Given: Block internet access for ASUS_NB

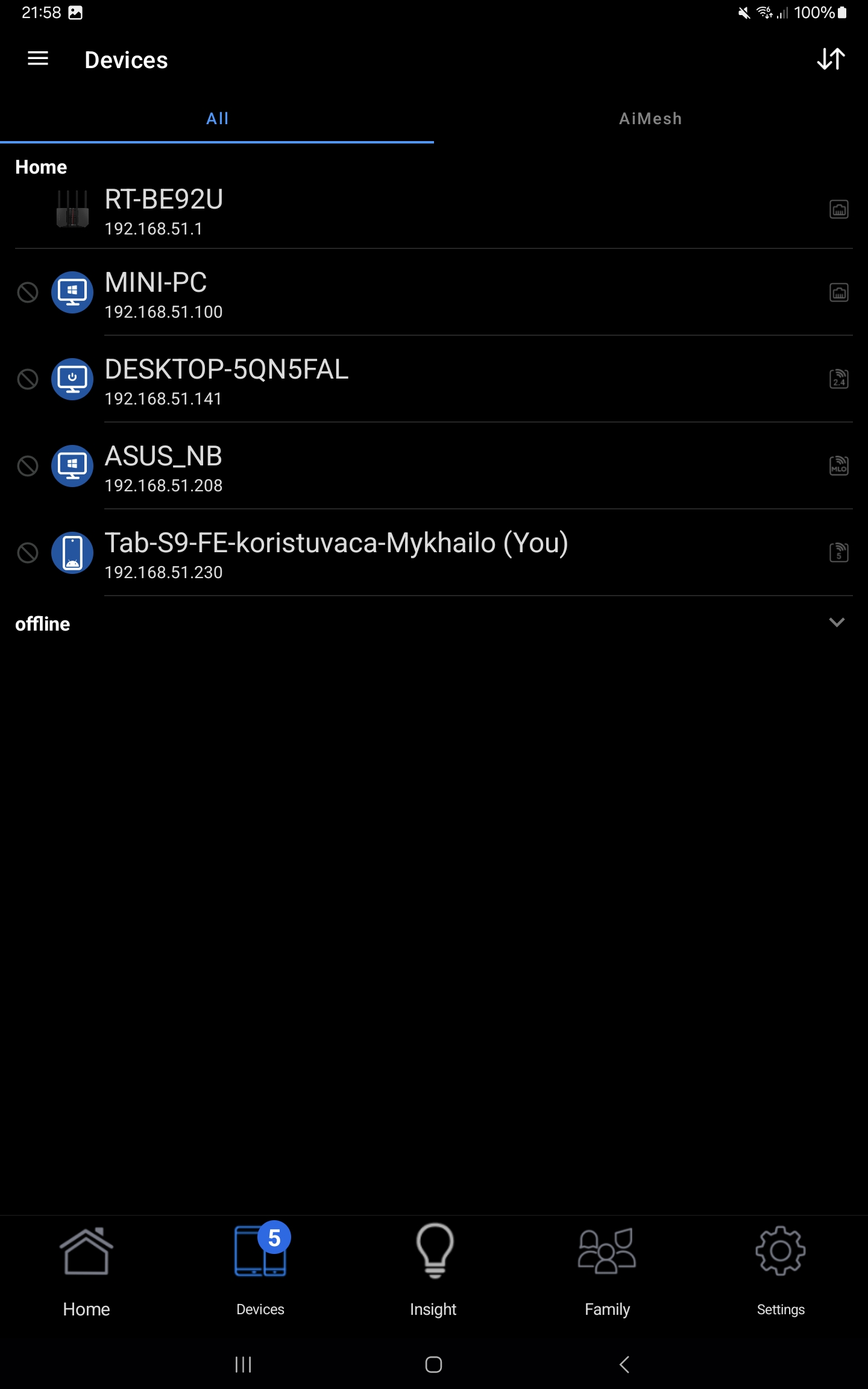Looking at the screenshot, I should point(28,466).
